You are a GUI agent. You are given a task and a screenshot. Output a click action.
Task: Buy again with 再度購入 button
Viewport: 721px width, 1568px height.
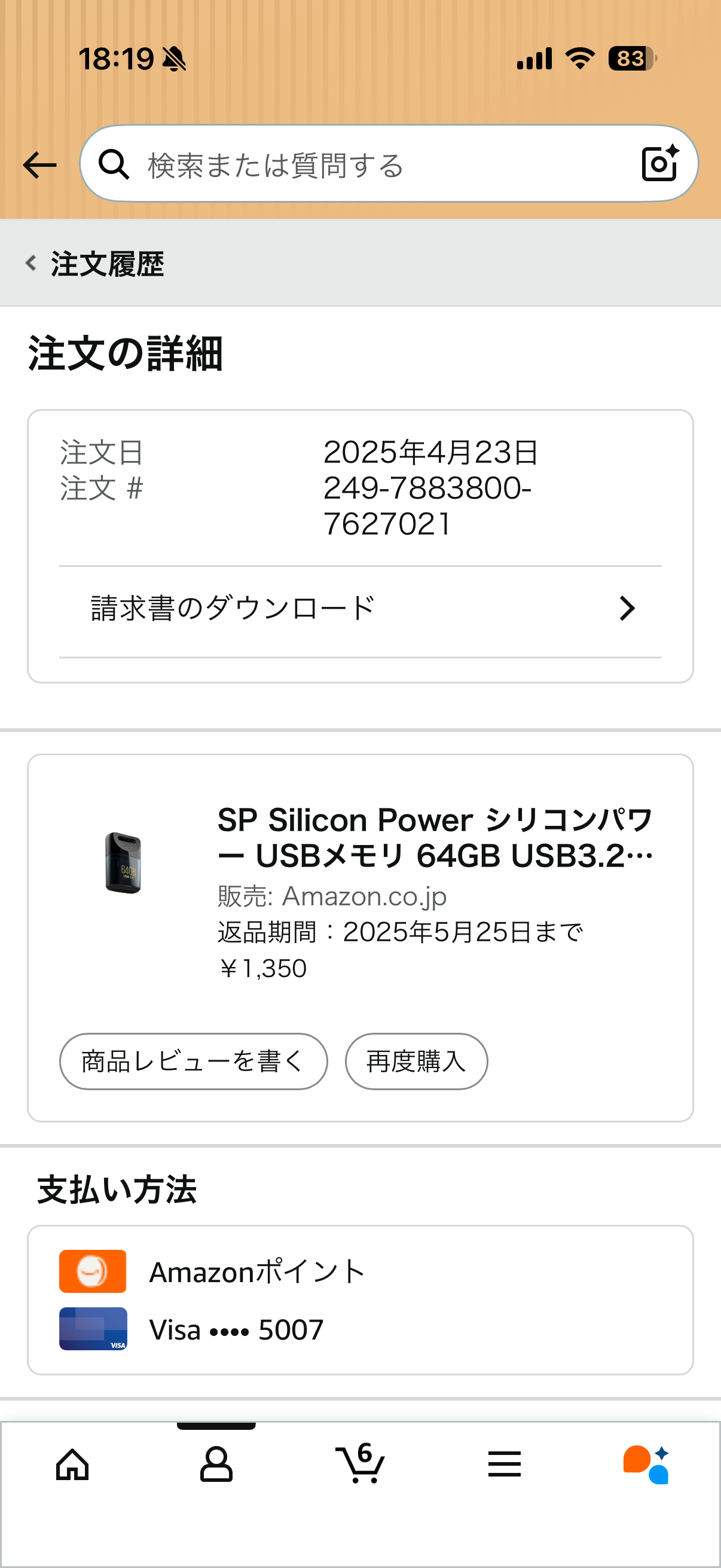[x=416, y=1061]
